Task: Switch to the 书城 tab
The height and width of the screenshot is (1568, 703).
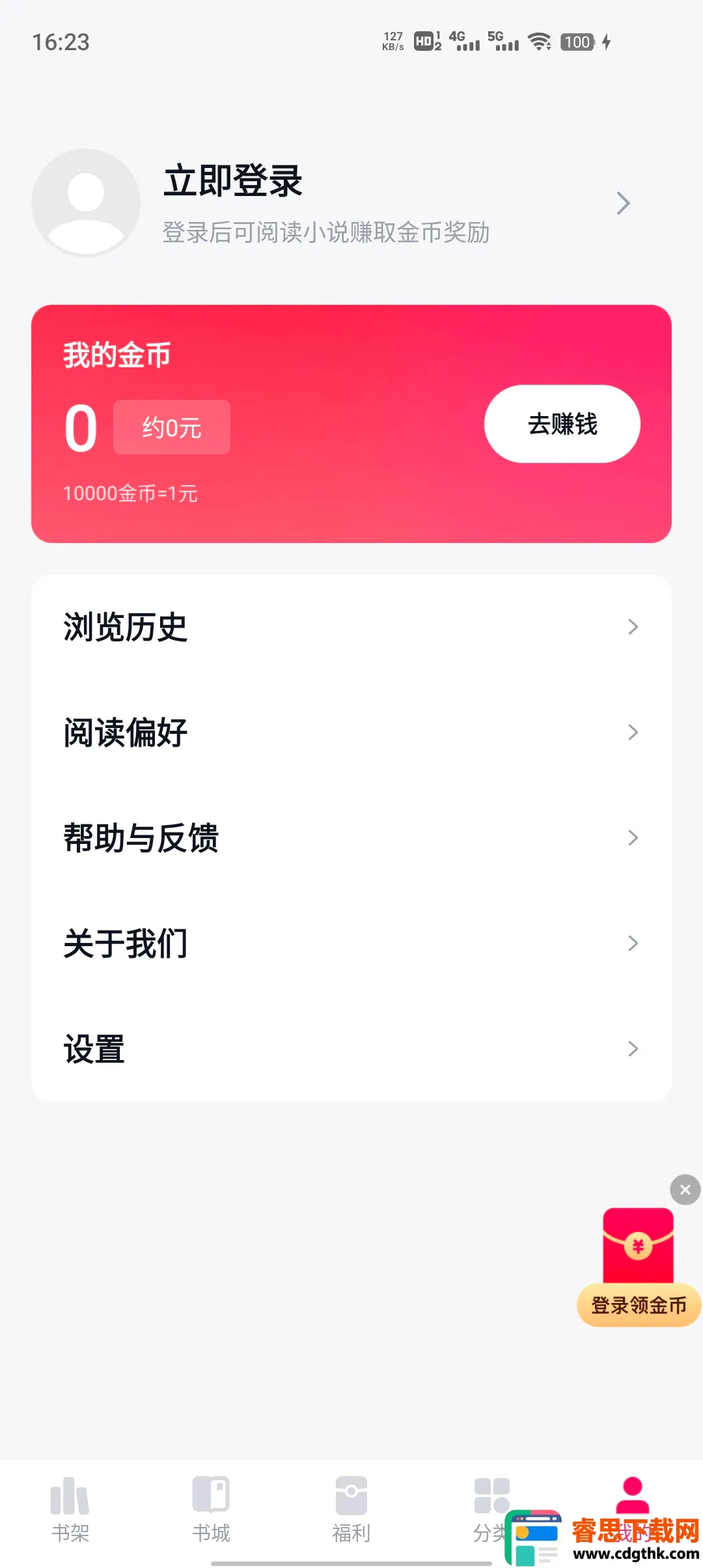Action: pos(211,1509)
